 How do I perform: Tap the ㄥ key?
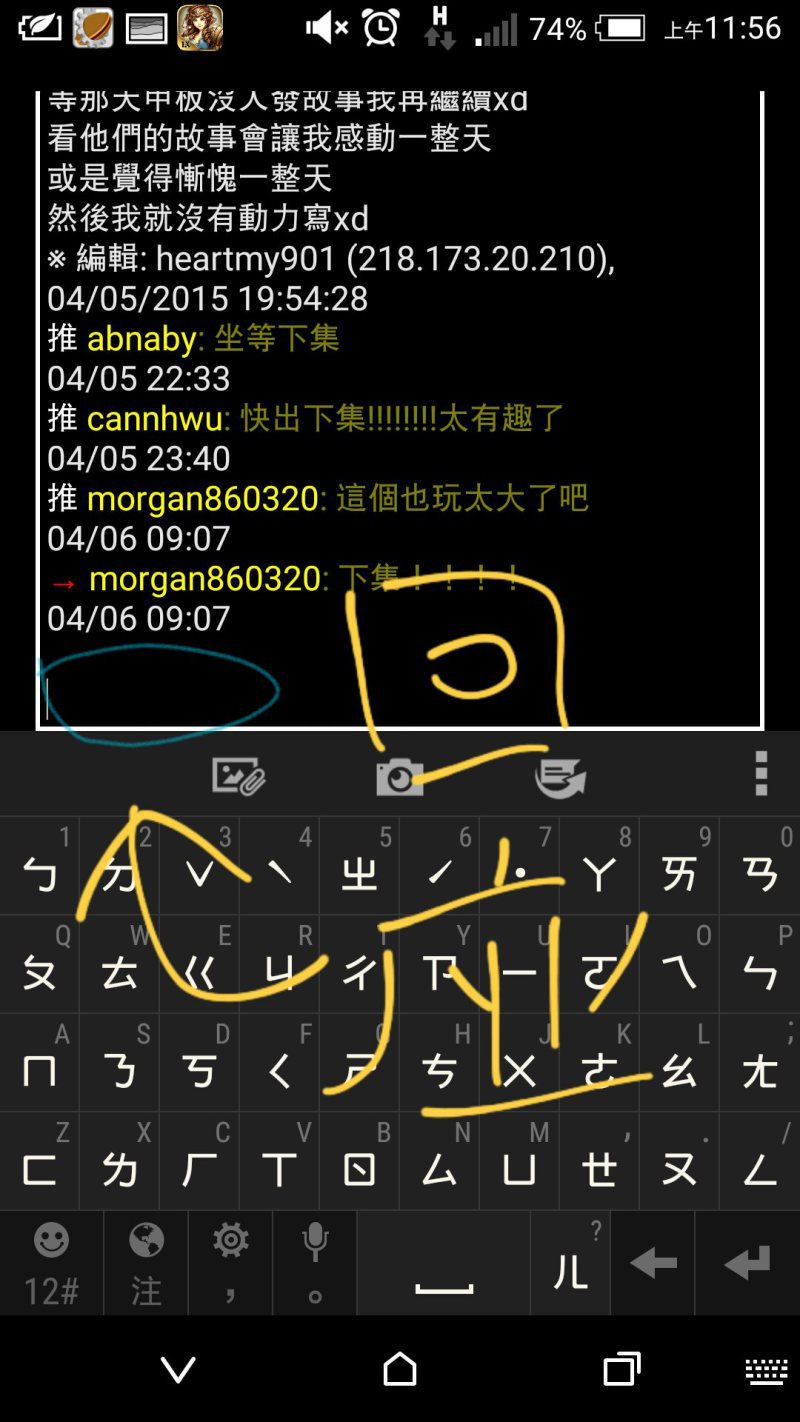(760, 1162)
